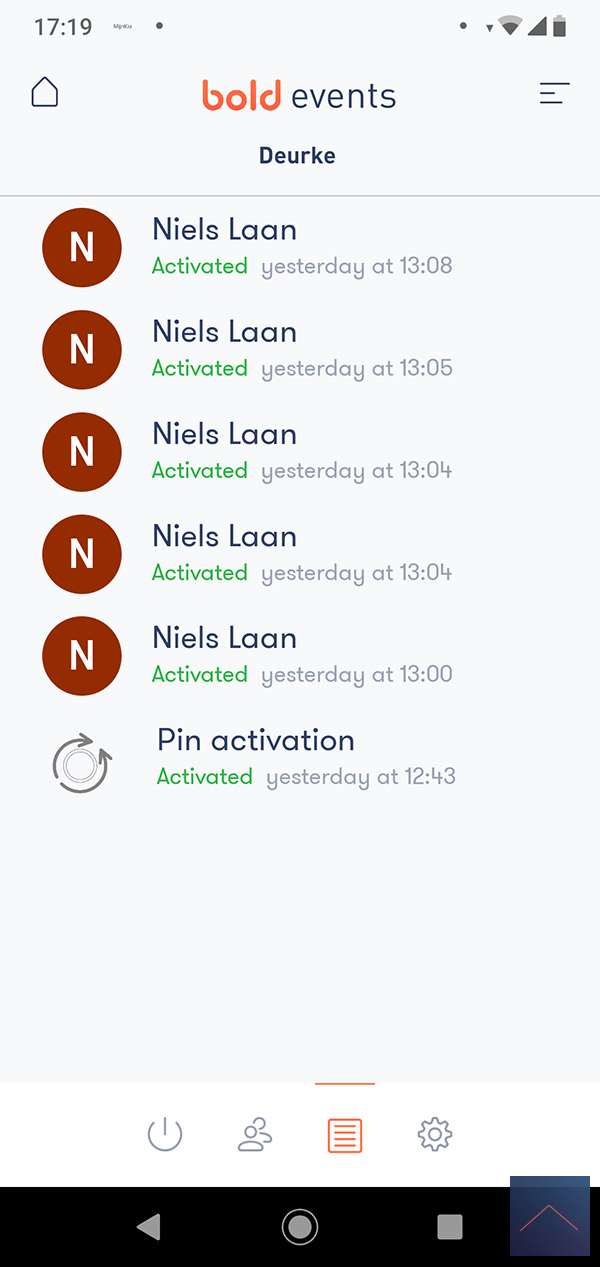The image size is (600, 1267).
Task: Select the events list tab
Action: click(x=345, y=1135)
